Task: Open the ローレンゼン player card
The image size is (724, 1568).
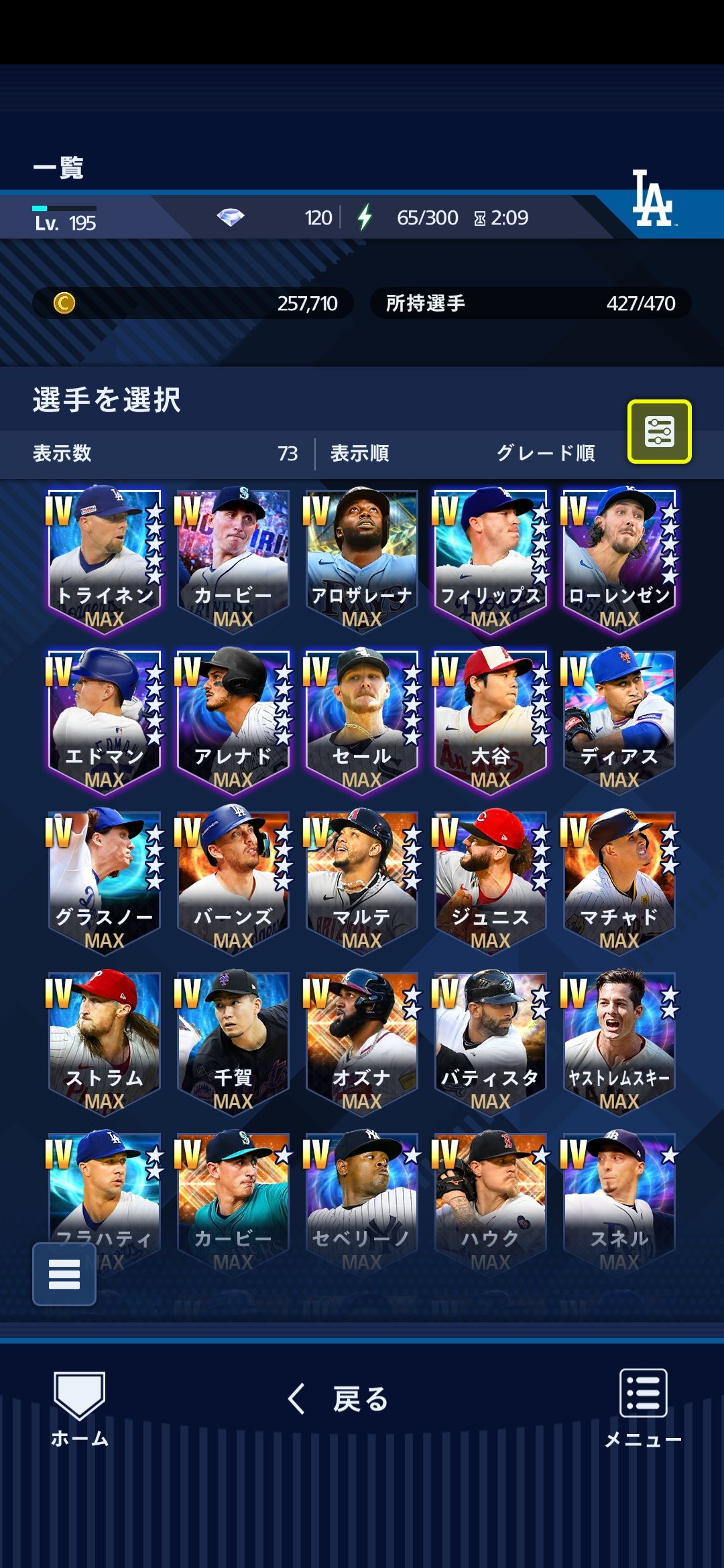Action: click(x=619, y=560)
